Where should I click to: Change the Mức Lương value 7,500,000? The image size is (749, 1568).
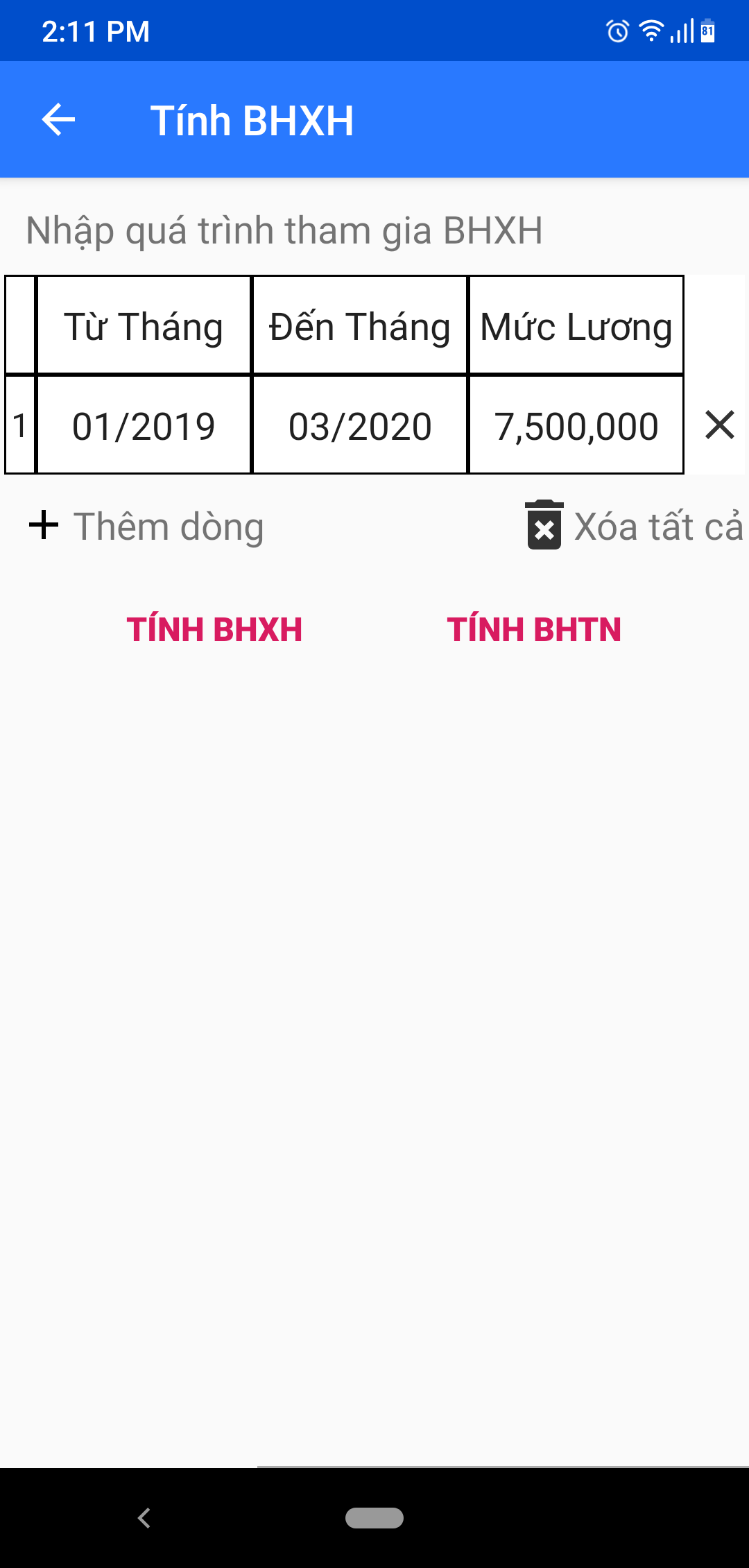[x=576, y=425]
